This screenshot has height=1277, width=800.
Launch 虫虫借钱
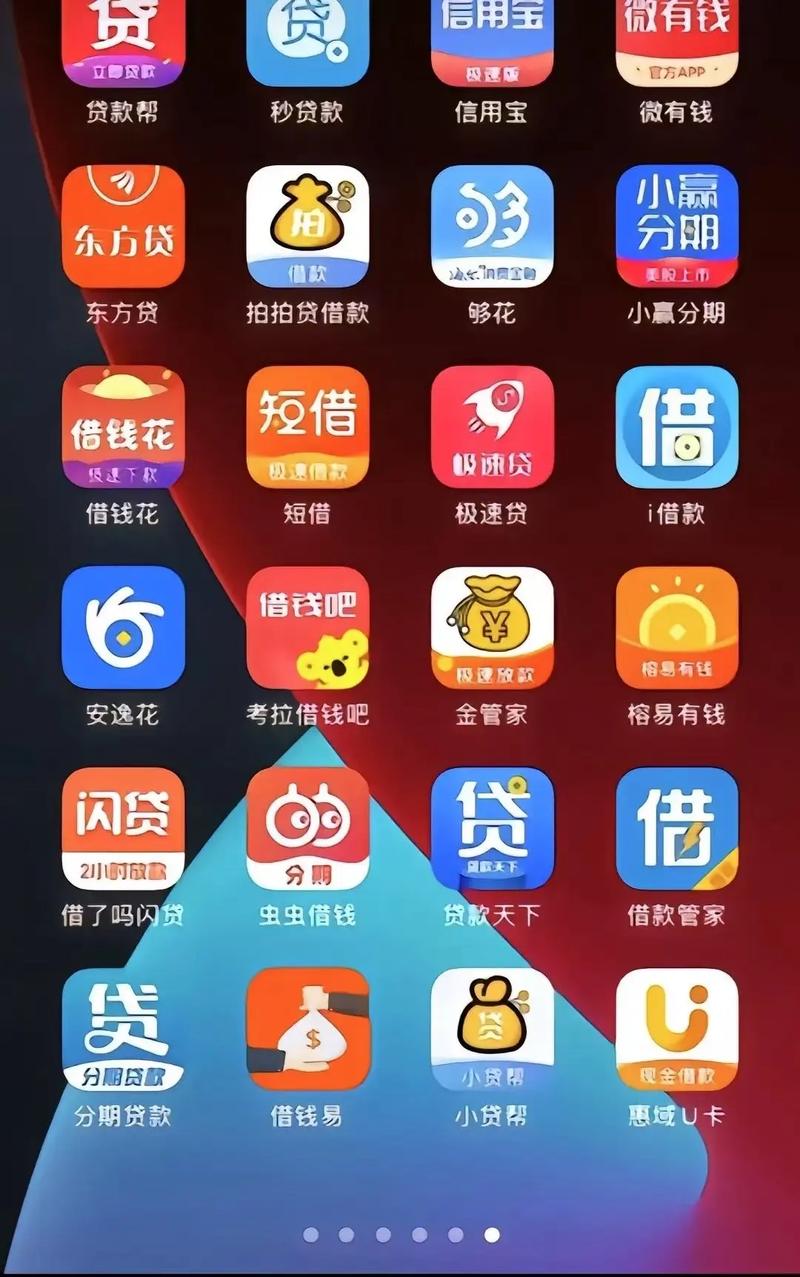(x=307, y=828)
